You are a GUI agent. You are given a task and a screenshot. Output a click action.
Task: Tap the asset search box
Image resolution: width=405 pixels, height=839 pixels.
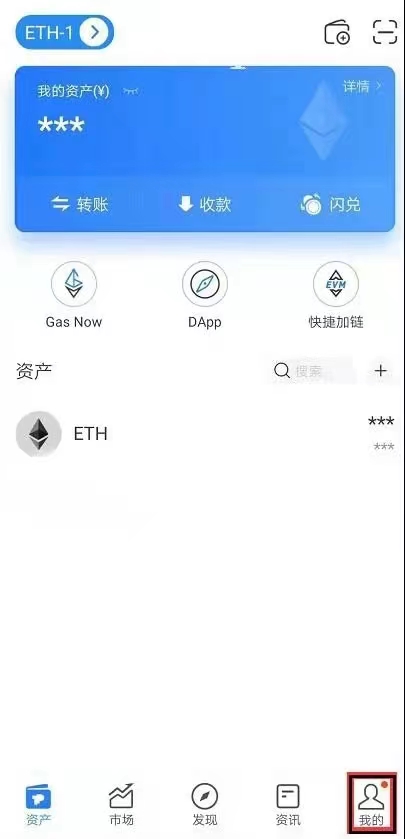click(x=310, y=370)
